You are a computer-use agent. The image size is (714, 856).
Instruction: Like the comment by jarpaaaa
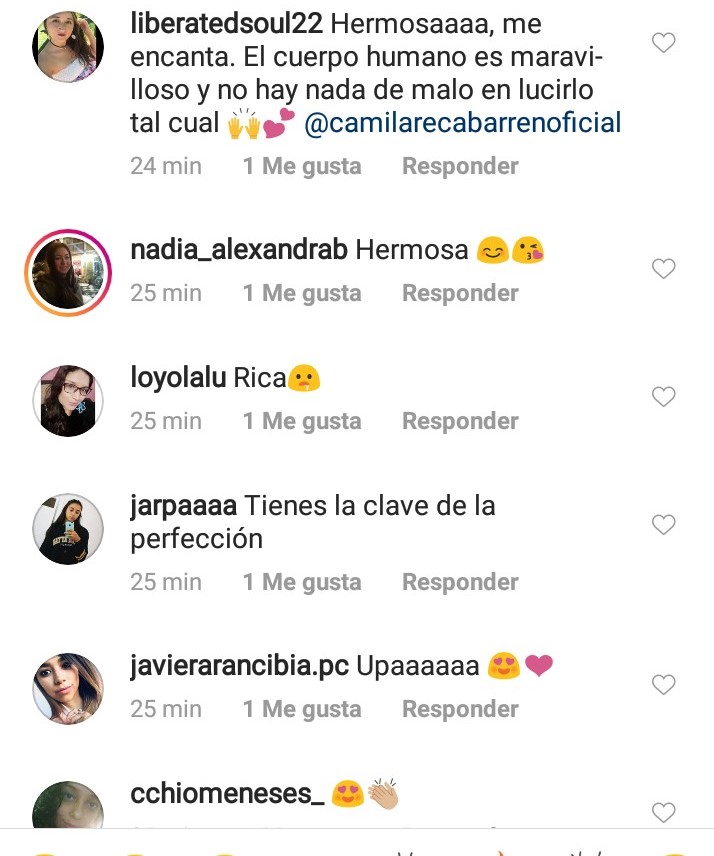click(663, 525)
